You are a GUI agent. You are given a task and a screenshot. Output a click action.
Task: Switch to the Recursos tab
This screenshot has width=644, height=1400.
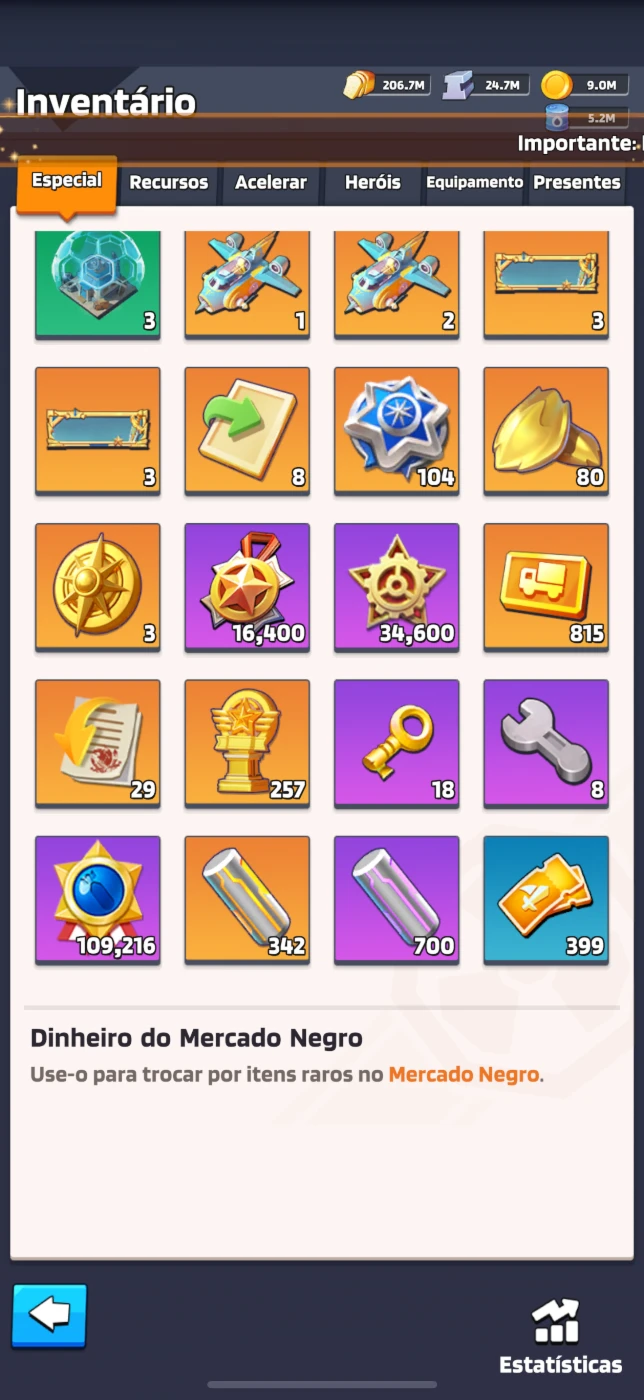(169, 182)
